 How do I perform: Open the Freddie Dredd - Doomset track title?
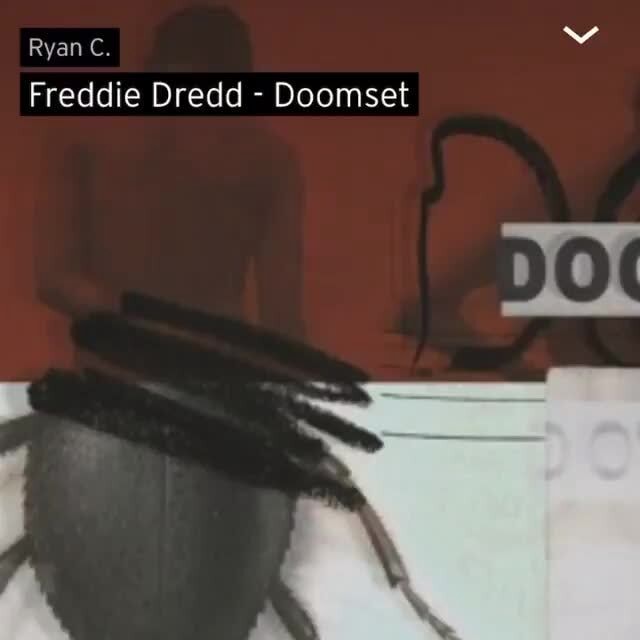click(218, 95)
